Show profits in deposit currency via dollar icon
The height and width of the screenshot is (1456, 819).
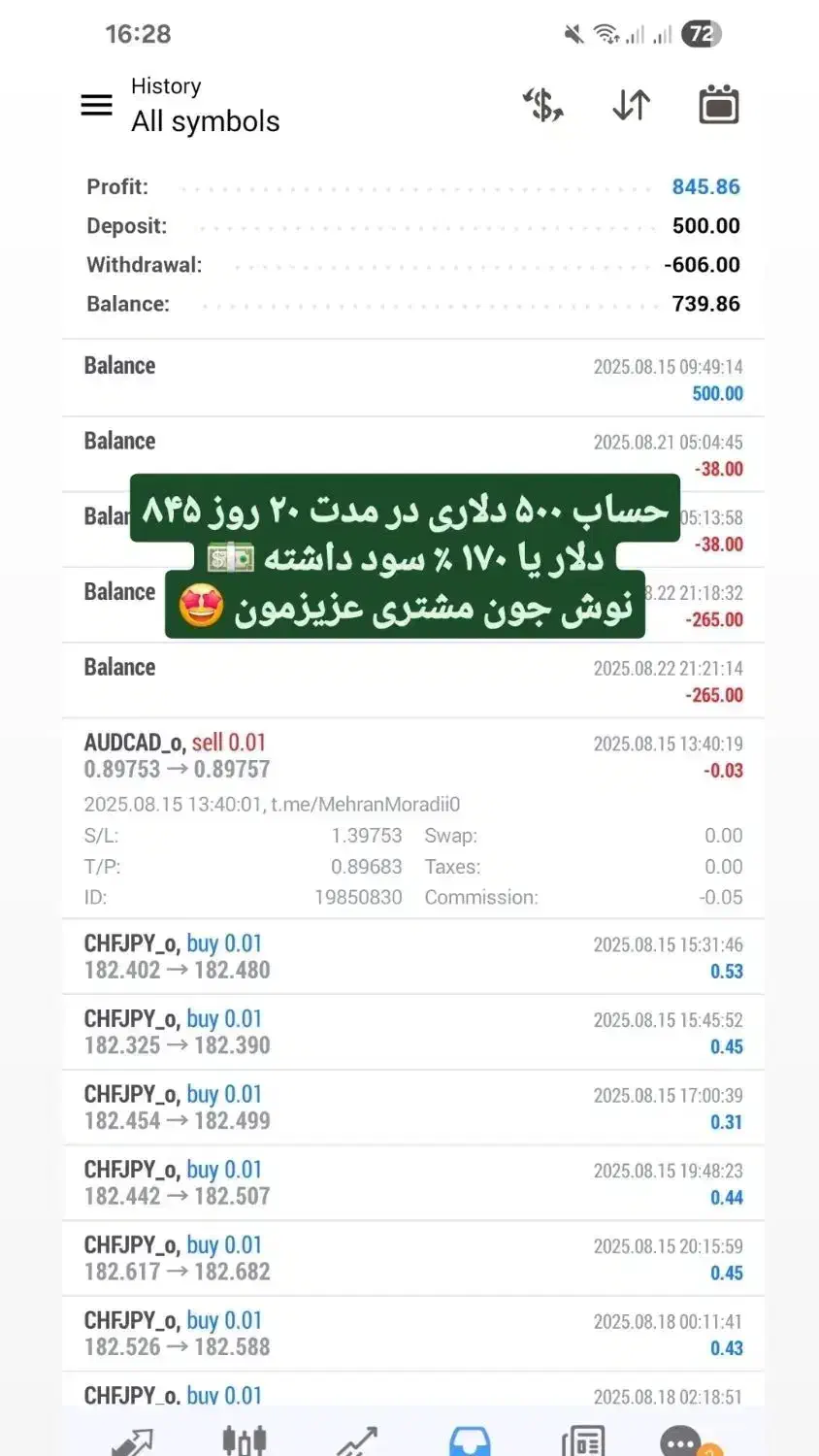coord(542,105)
